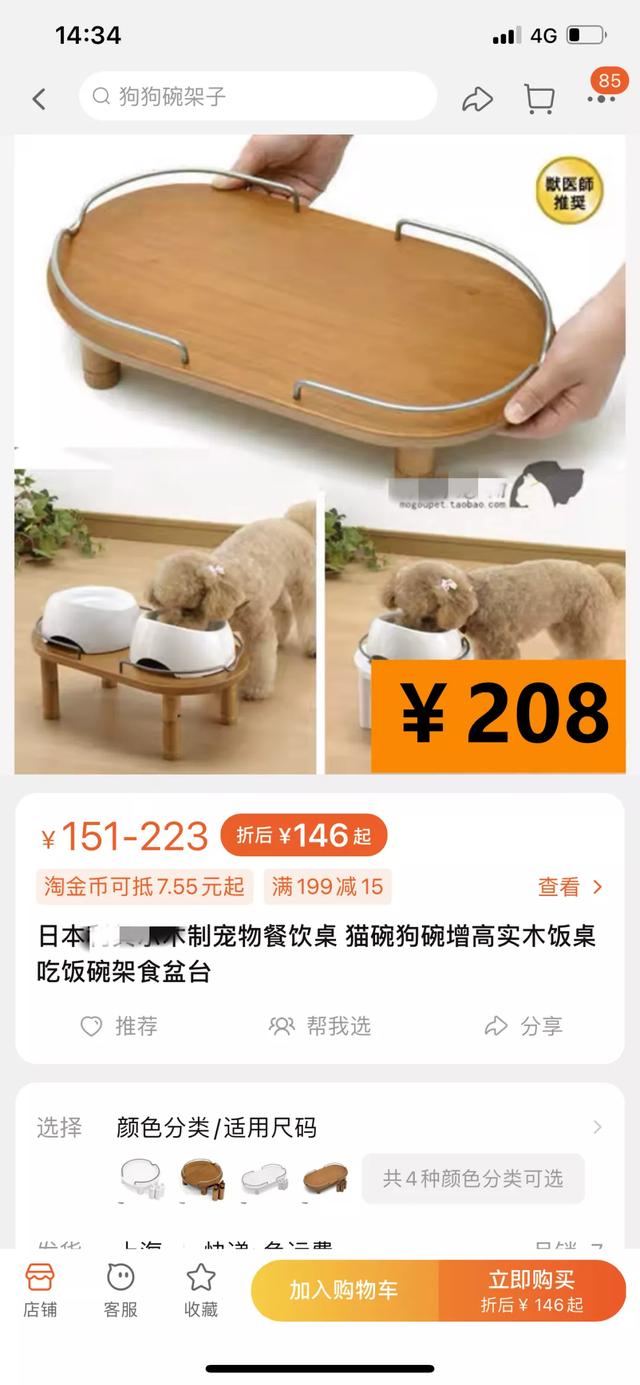
Task: Buy now with 立即购买
Action: 531,1290
